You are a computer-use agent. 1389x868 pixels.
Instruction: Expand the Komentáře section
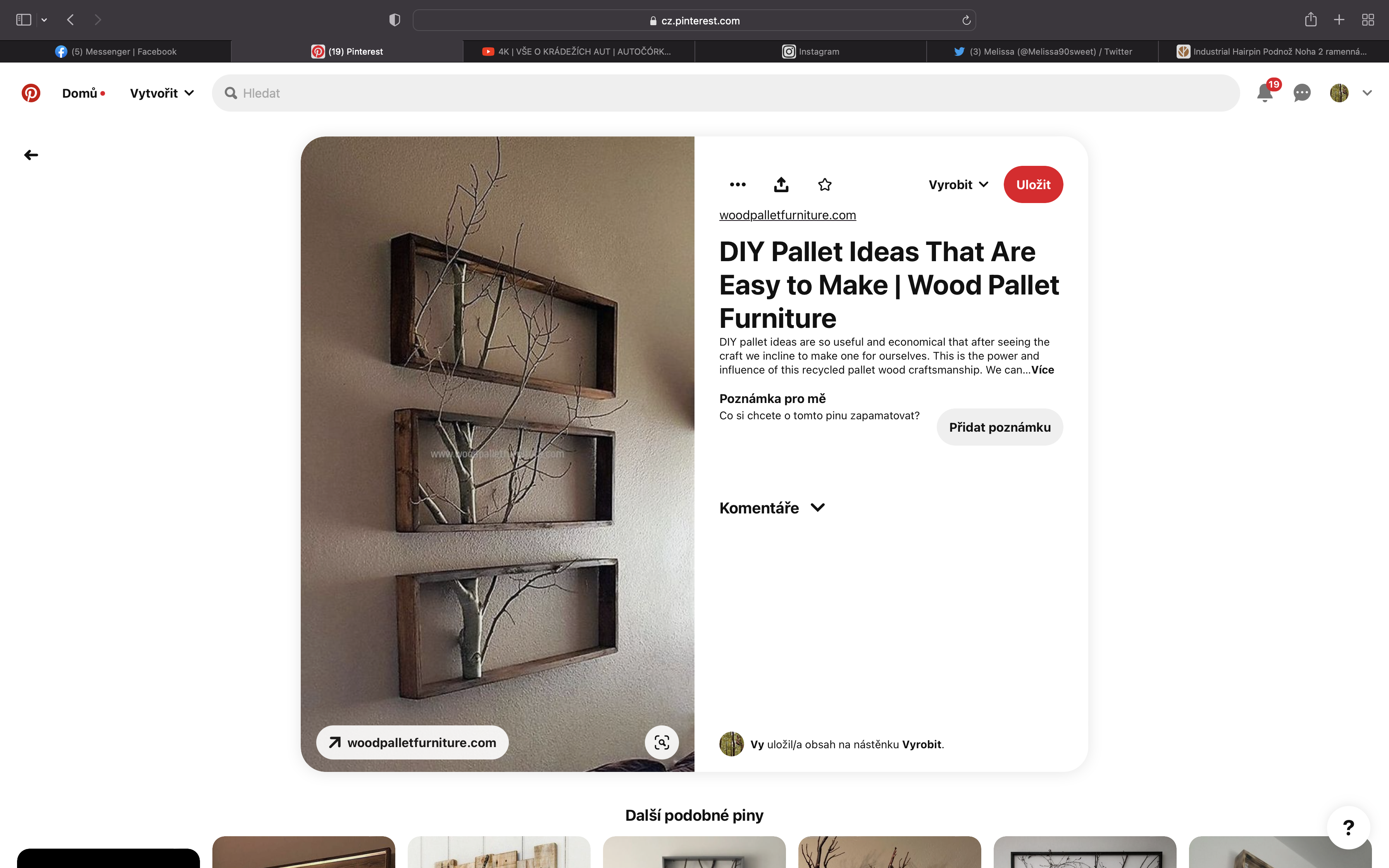tap(771, 508)
